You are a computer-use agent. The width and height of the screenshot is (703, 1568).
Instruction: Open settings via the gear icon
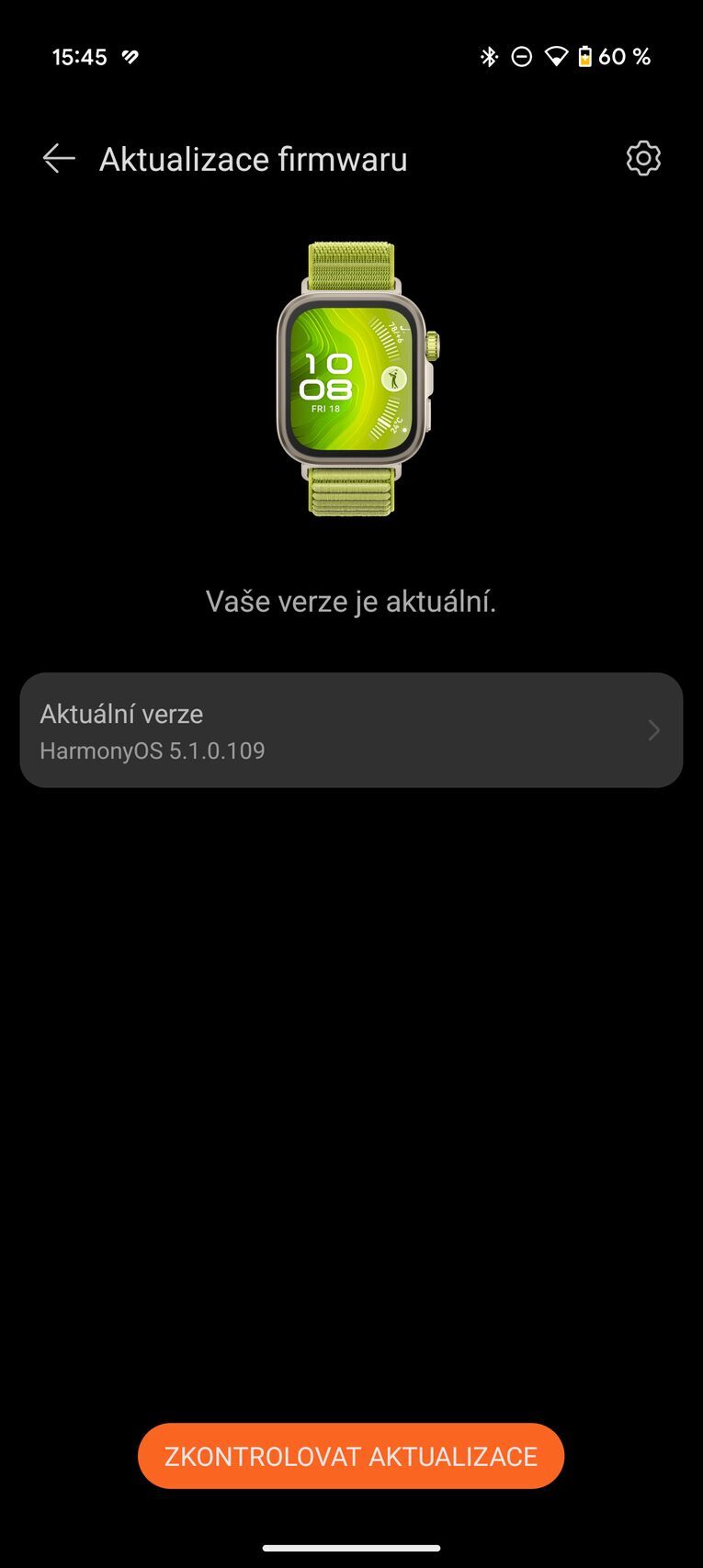(642, 157)
